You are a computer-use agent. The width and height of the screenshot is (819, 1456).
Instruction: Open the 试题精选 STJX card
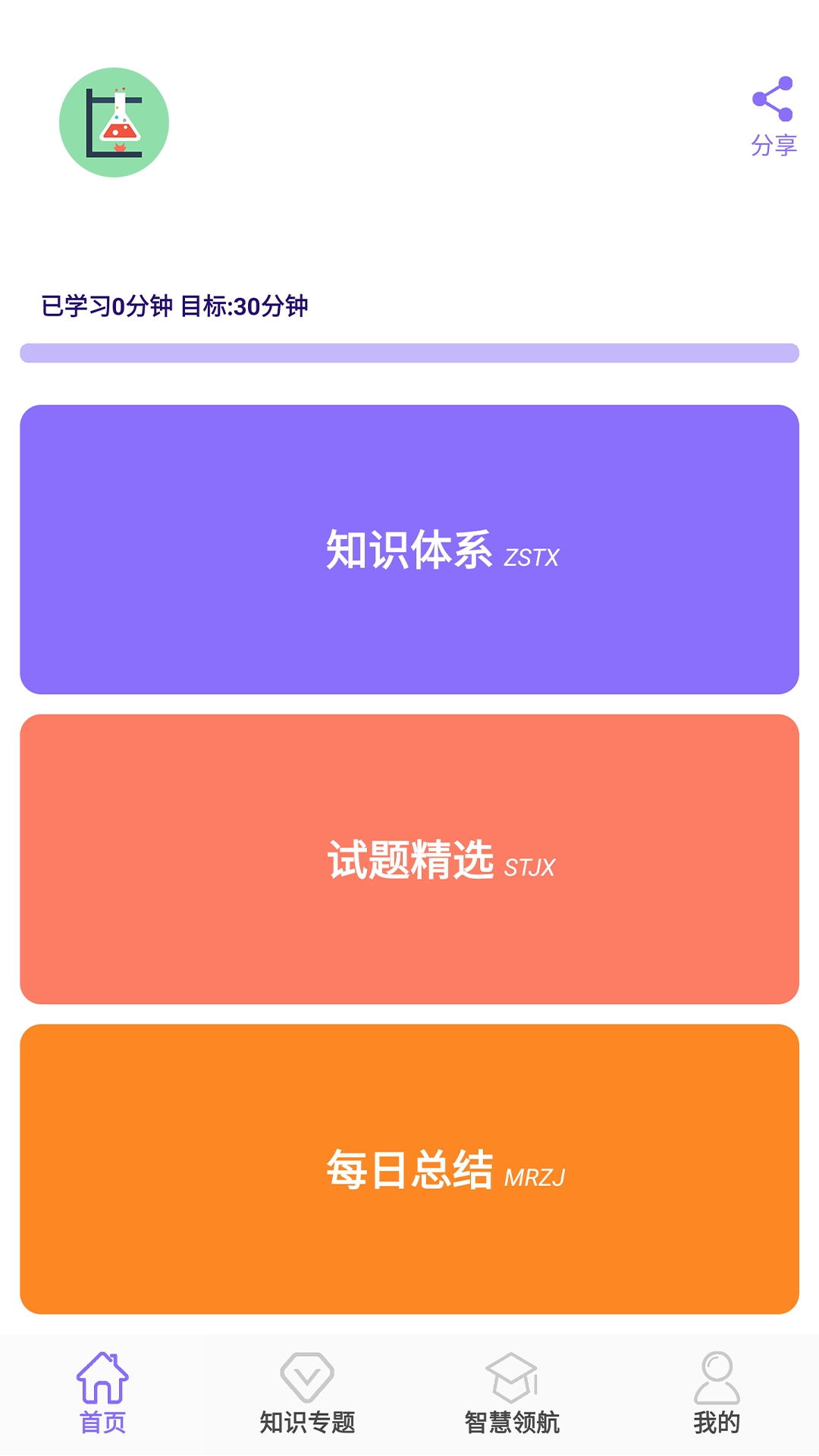(x=409, y=858)
